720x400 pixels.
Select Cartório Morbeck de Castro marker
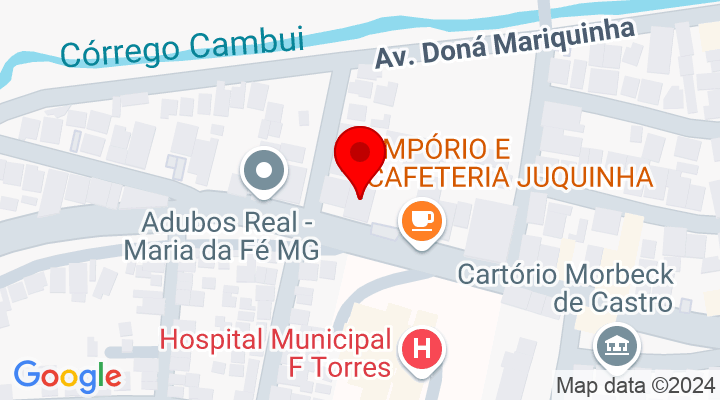(x=612, y=347)
